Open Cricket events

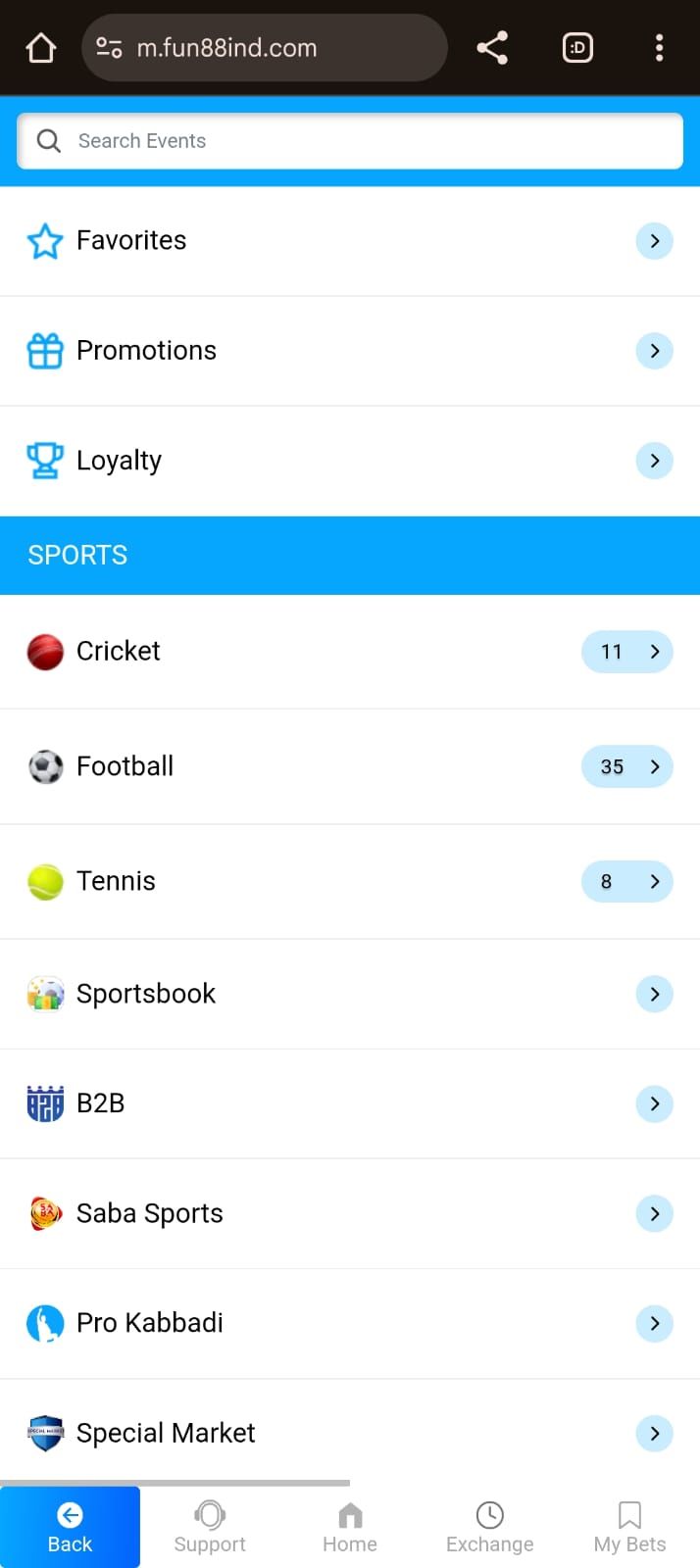point(349,652)
